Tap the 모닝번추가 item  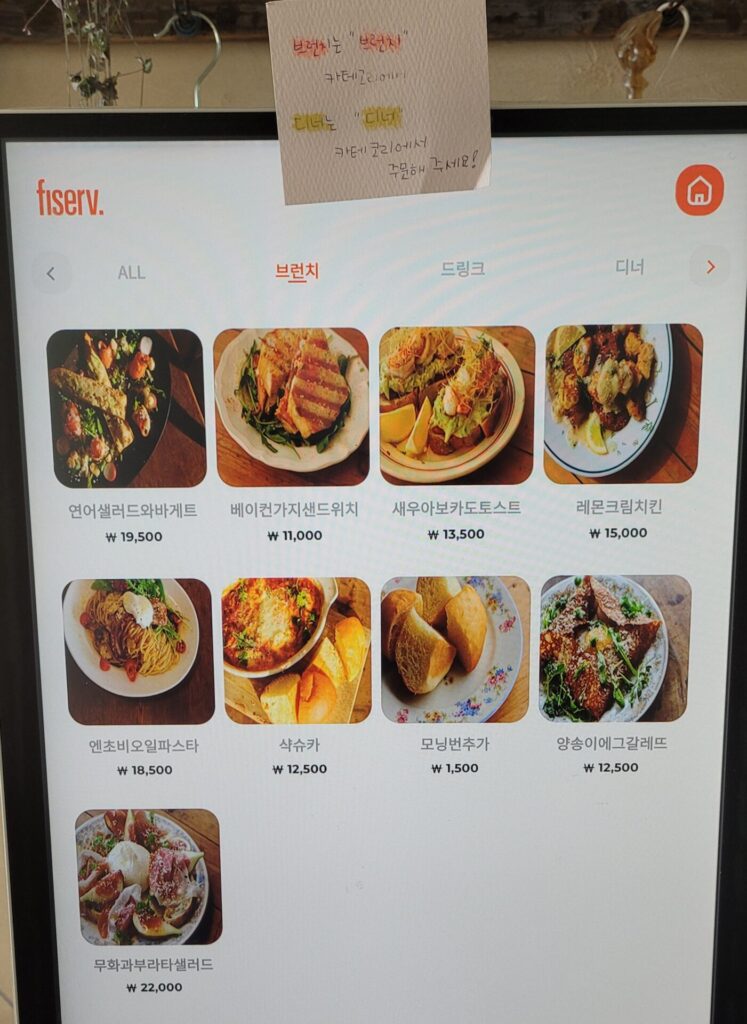[x=455, y=649]
